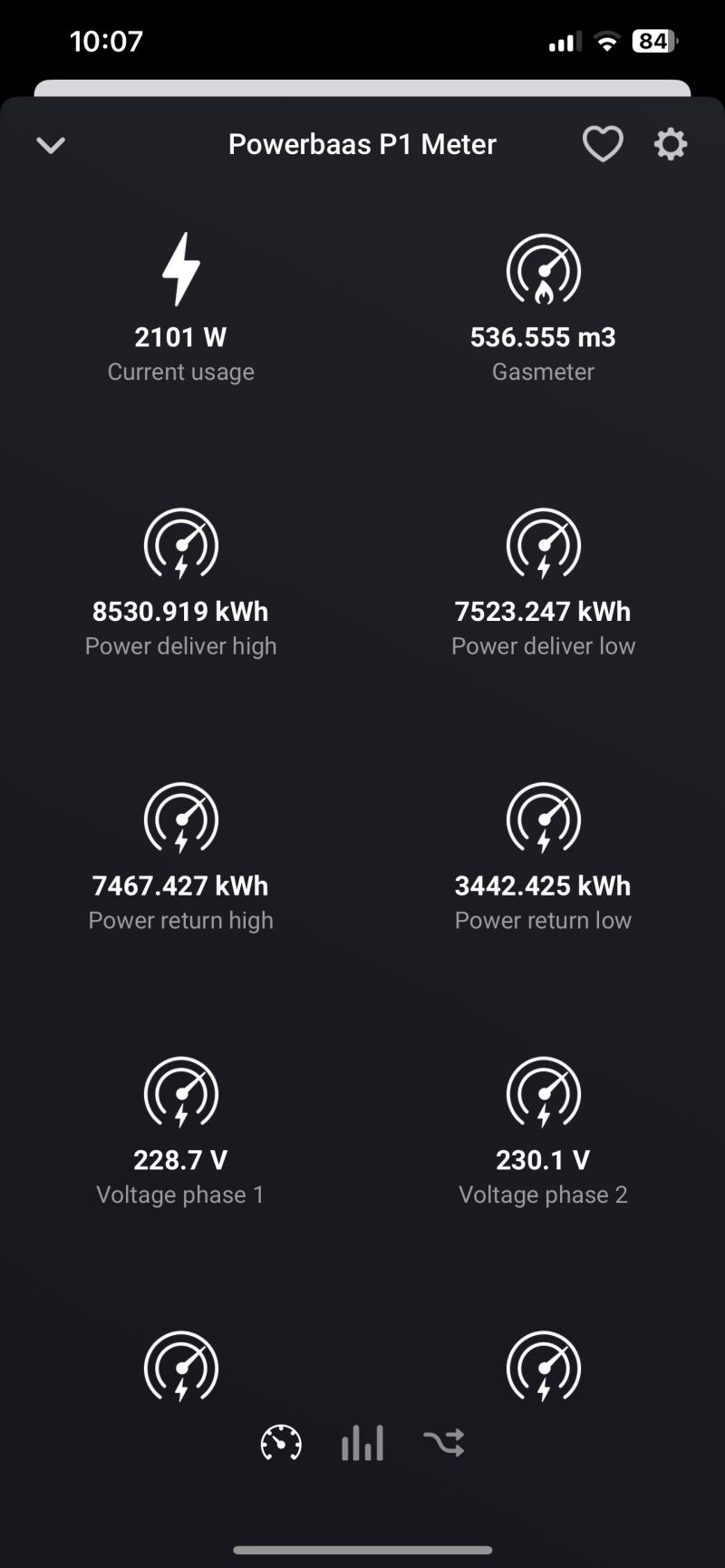Open device settings gear

click(671, 144)
